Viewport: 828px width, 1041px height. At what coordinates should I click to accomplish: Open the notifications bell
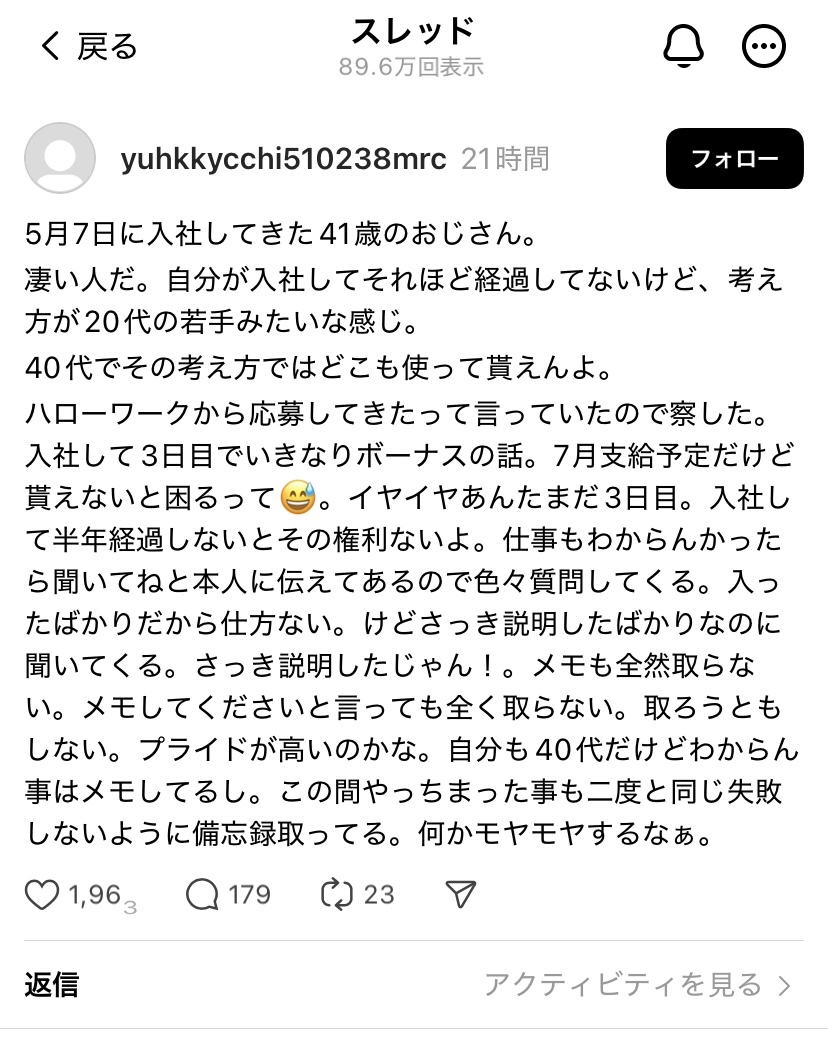[683, 46]
